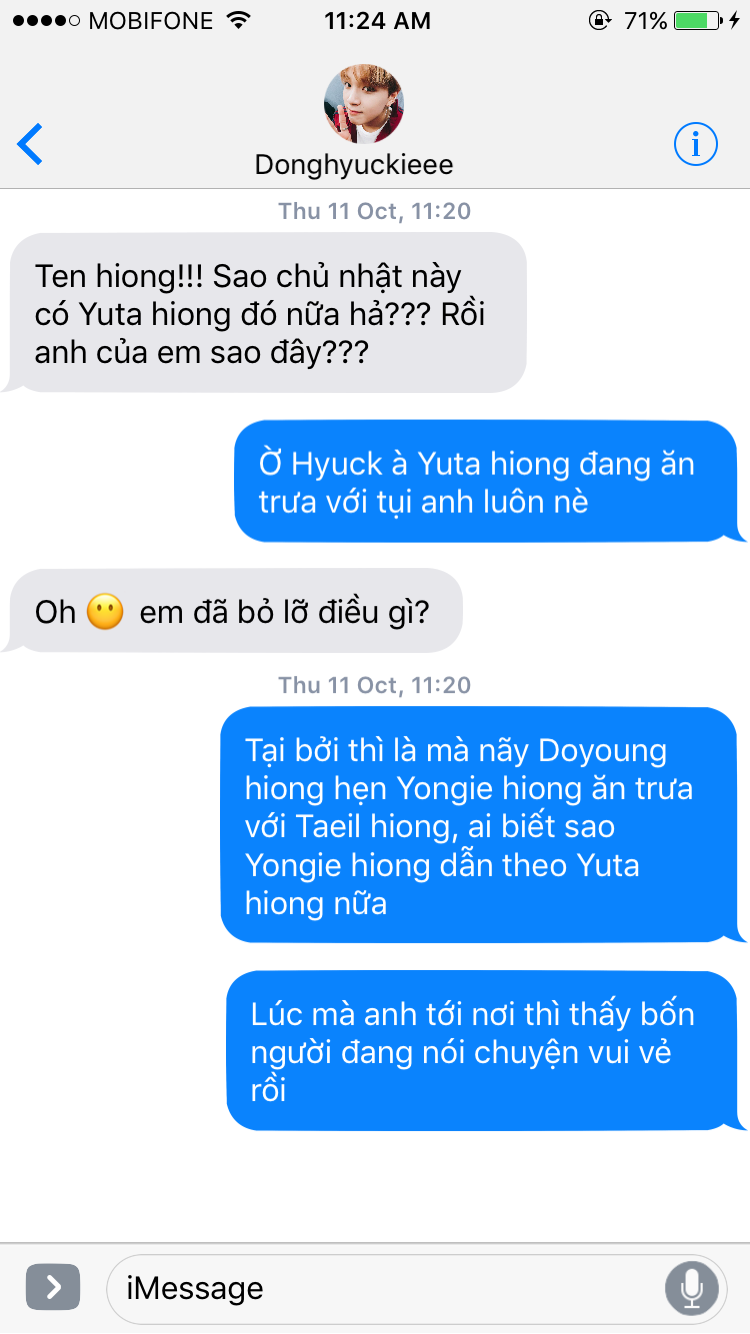Open conversation details info icon
The height and width of the screenshot is (1334, 750).
[695, 145]
